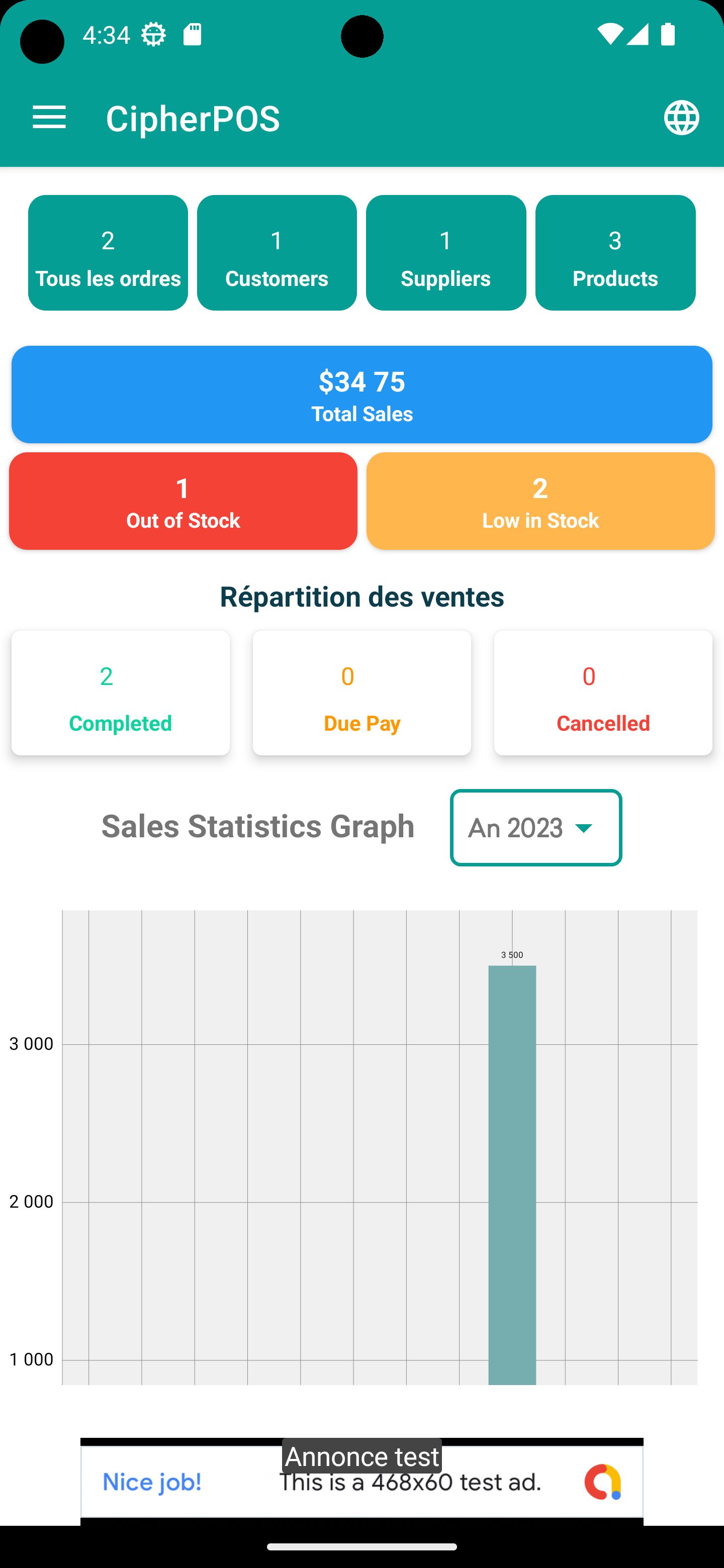This screenshot has width=724, height=1568.
Task: Open the Completed sales card
Action: coord(121,693)
